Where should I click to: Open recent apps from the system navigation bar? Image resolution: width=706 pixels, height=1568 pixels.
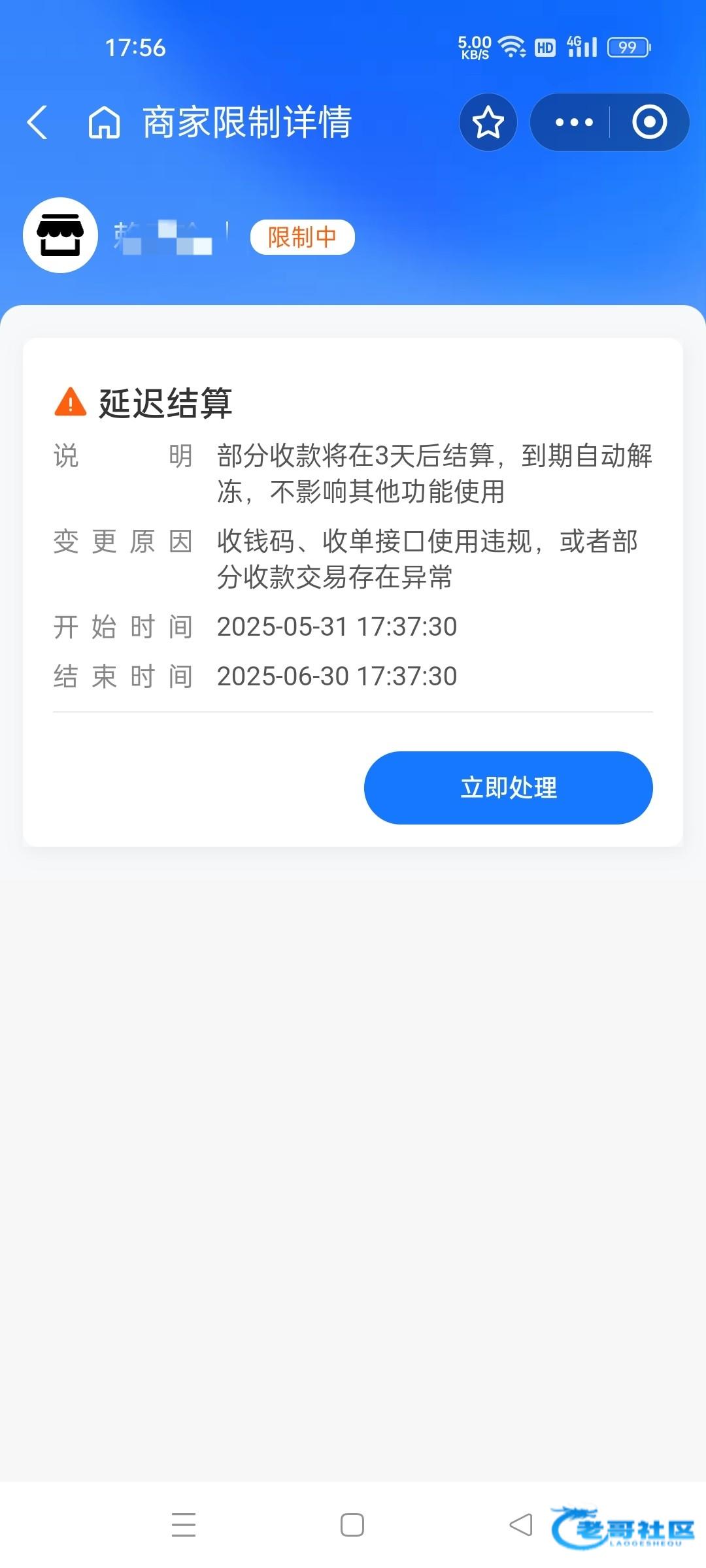[184, 1525]
